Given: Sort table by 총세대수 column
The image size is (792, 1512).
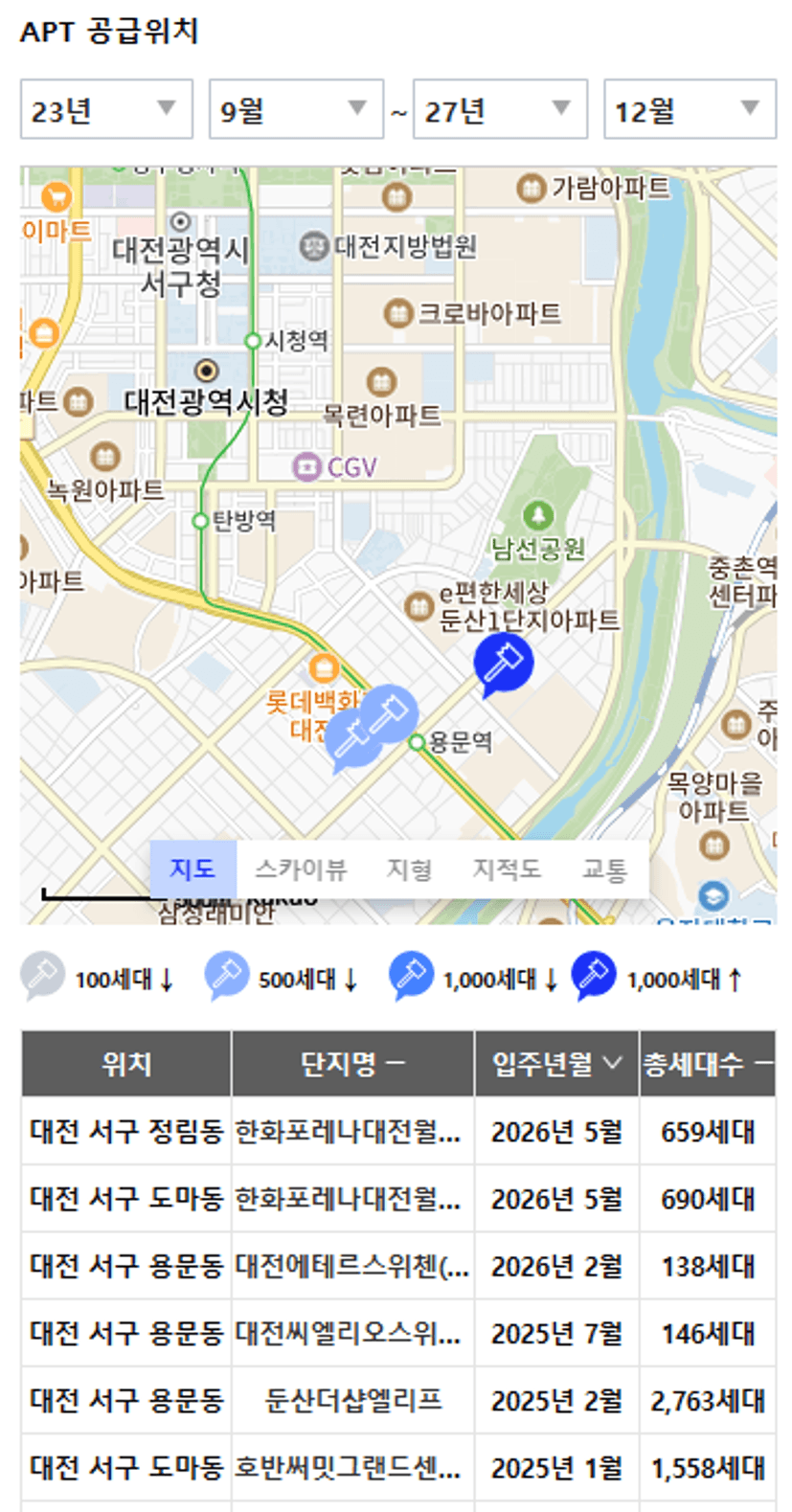Looking at the screenshot, I should click(x=708, y=1063).
